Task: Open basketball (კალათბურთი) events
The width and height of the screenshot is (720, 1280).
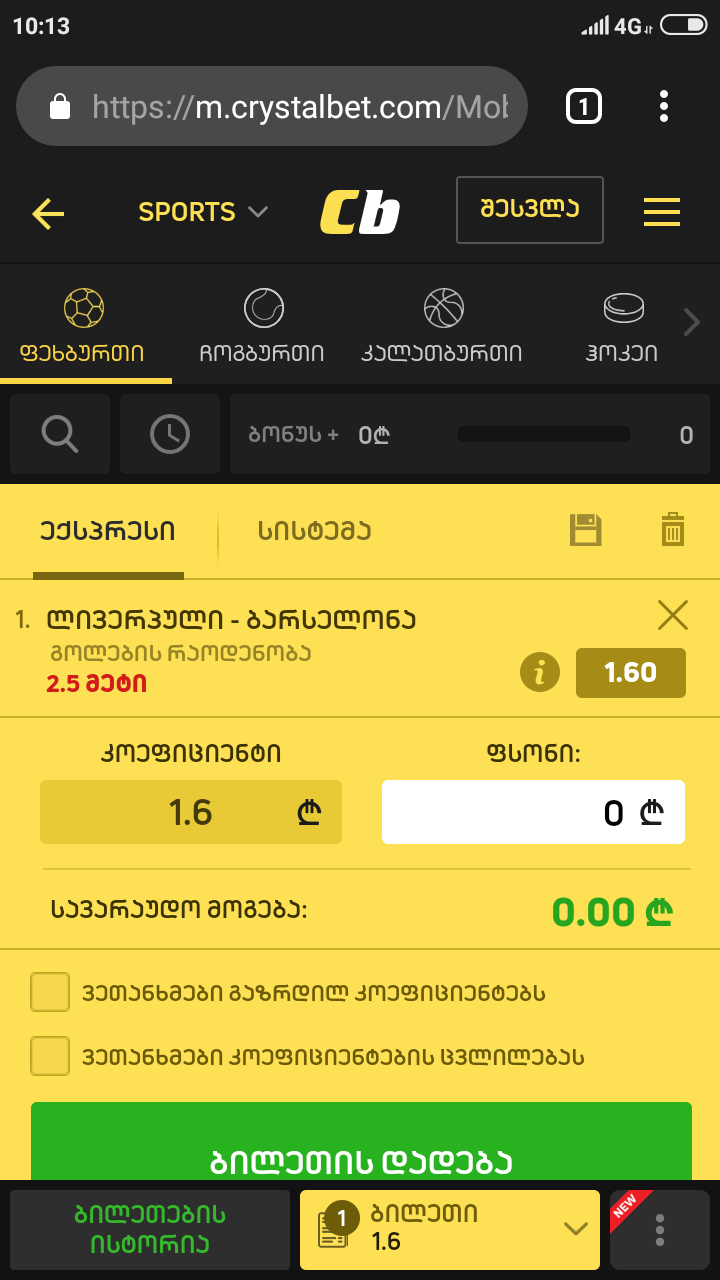Action: click(443, 308)
